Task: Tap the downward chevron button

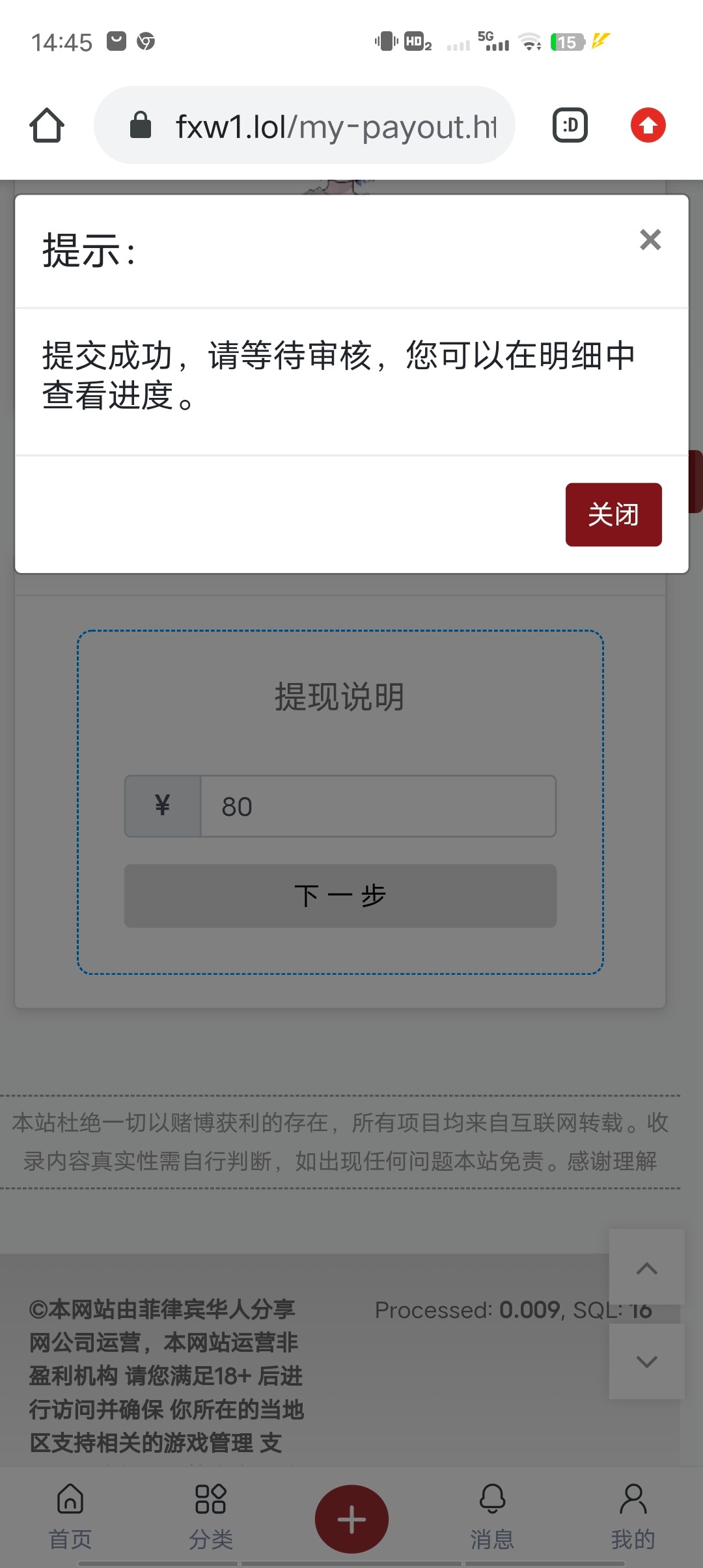Action: pyautogui.click(x=646, y=1361)
